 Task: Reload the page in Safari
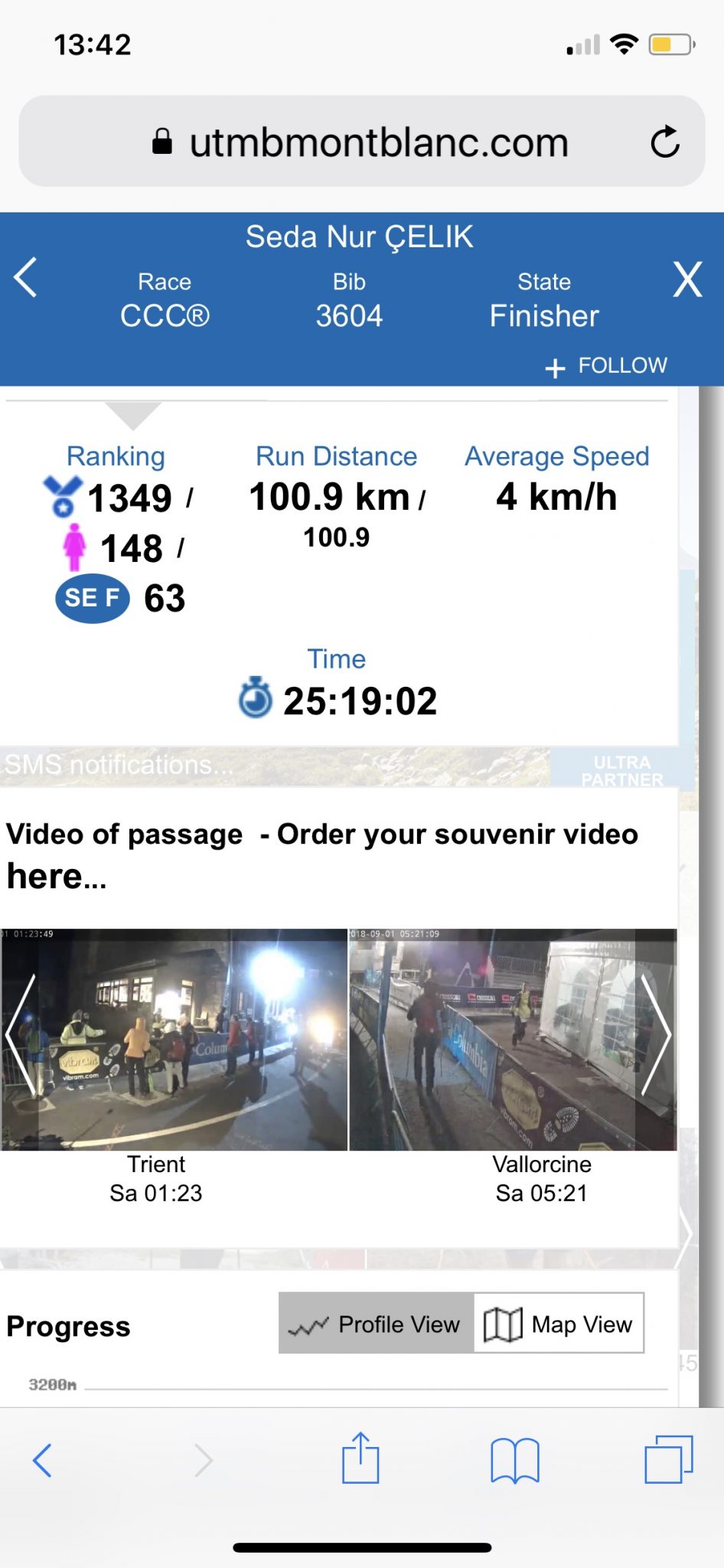(664, 142)
